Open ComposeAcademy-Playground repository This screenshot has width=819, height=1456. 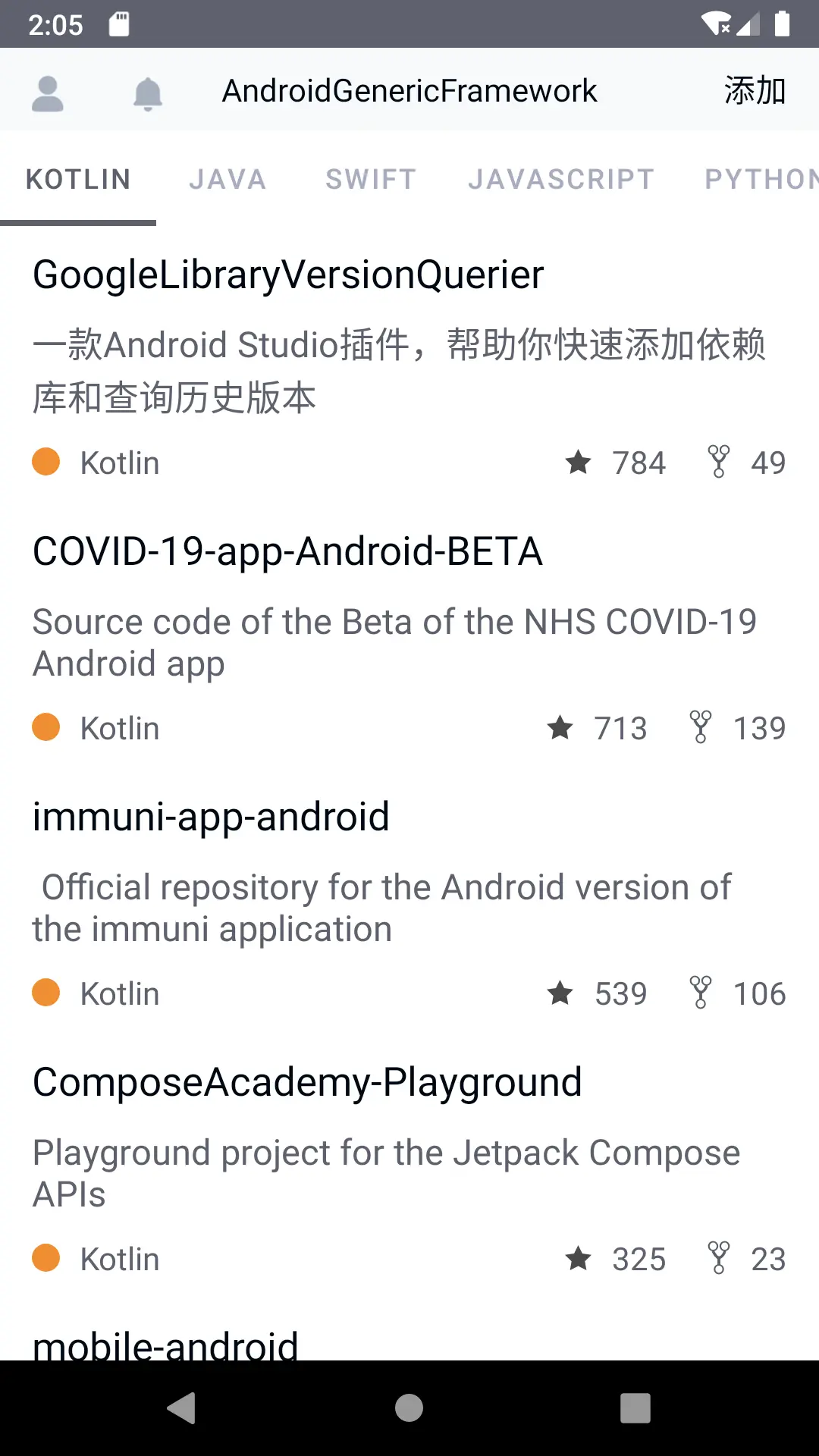(x=307, y=1082)
